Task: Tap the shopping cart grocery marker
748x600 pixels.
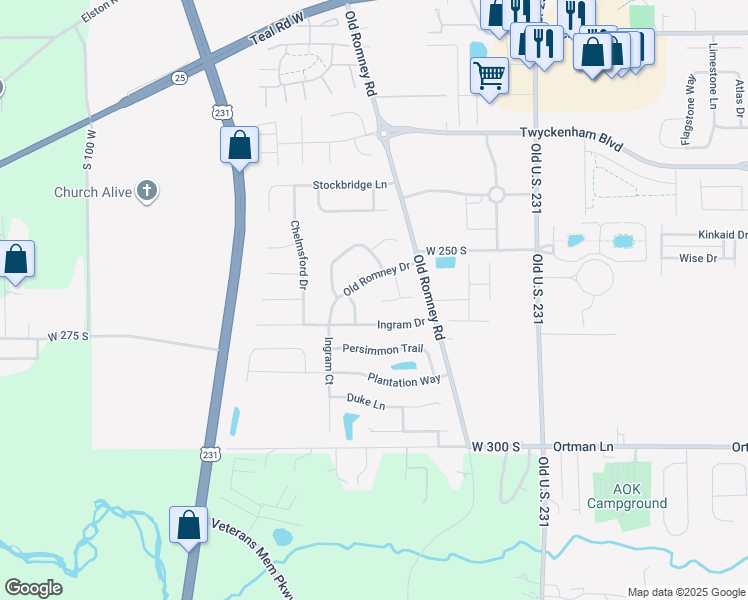Action: coord(489,76)
